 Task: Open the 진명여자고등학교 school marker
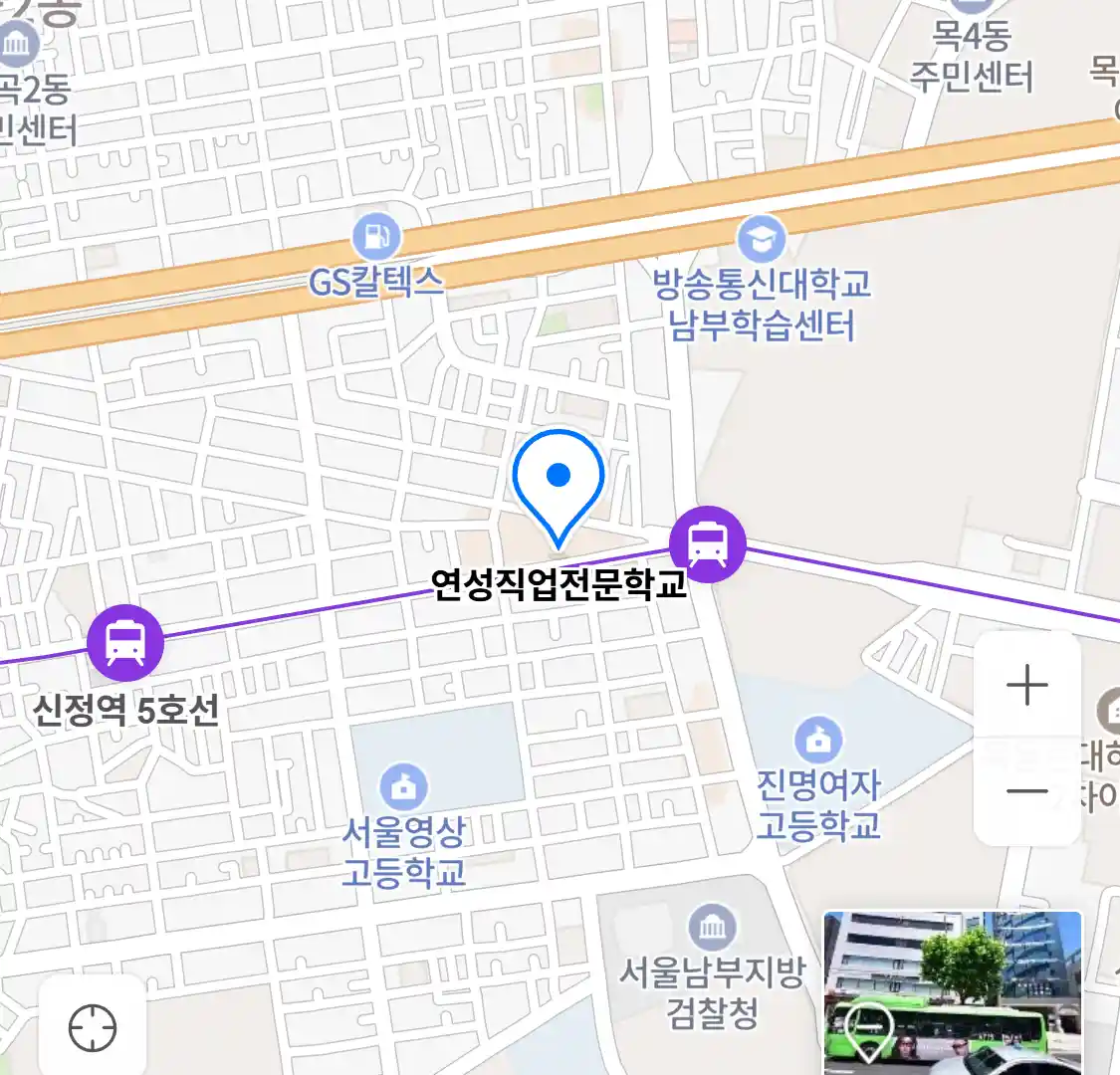tap(818, 741)
